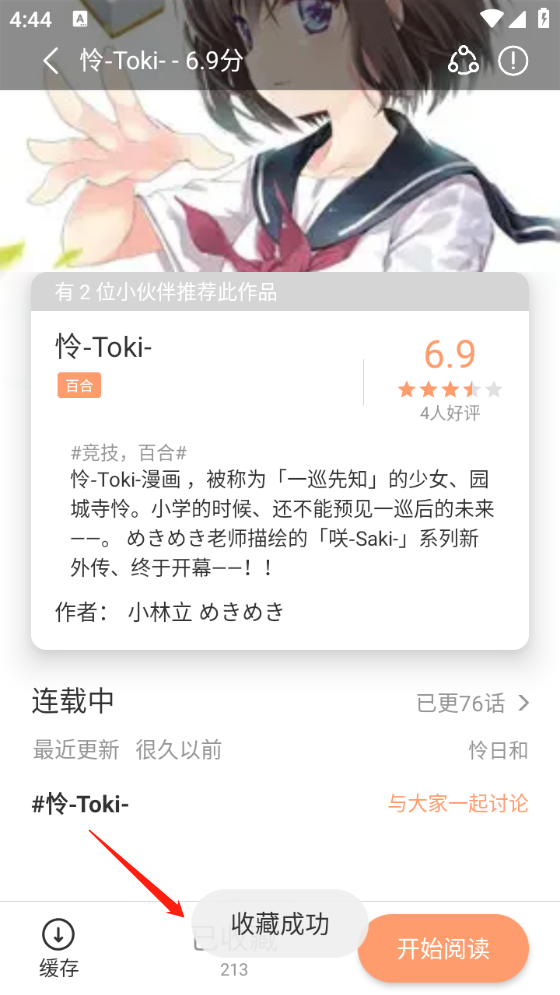
Task: Select the 百合 tag chip
Action: tap(79, 385)
